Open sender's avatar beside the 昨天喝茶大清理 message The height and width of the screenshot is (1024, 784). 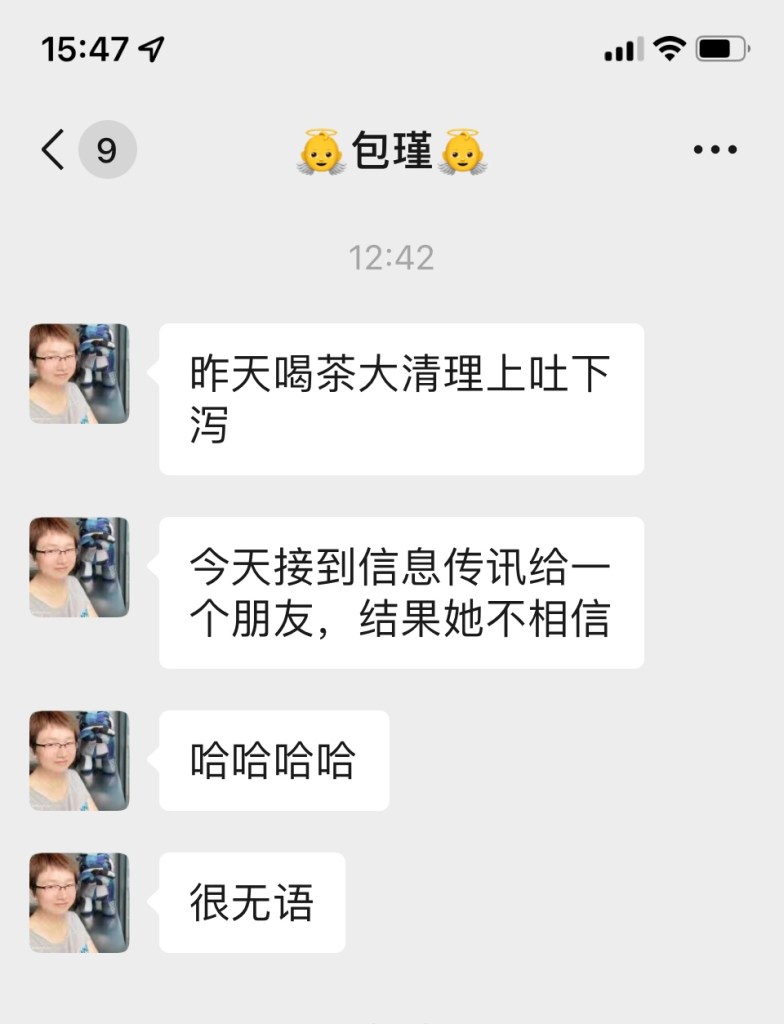[79, 374]
